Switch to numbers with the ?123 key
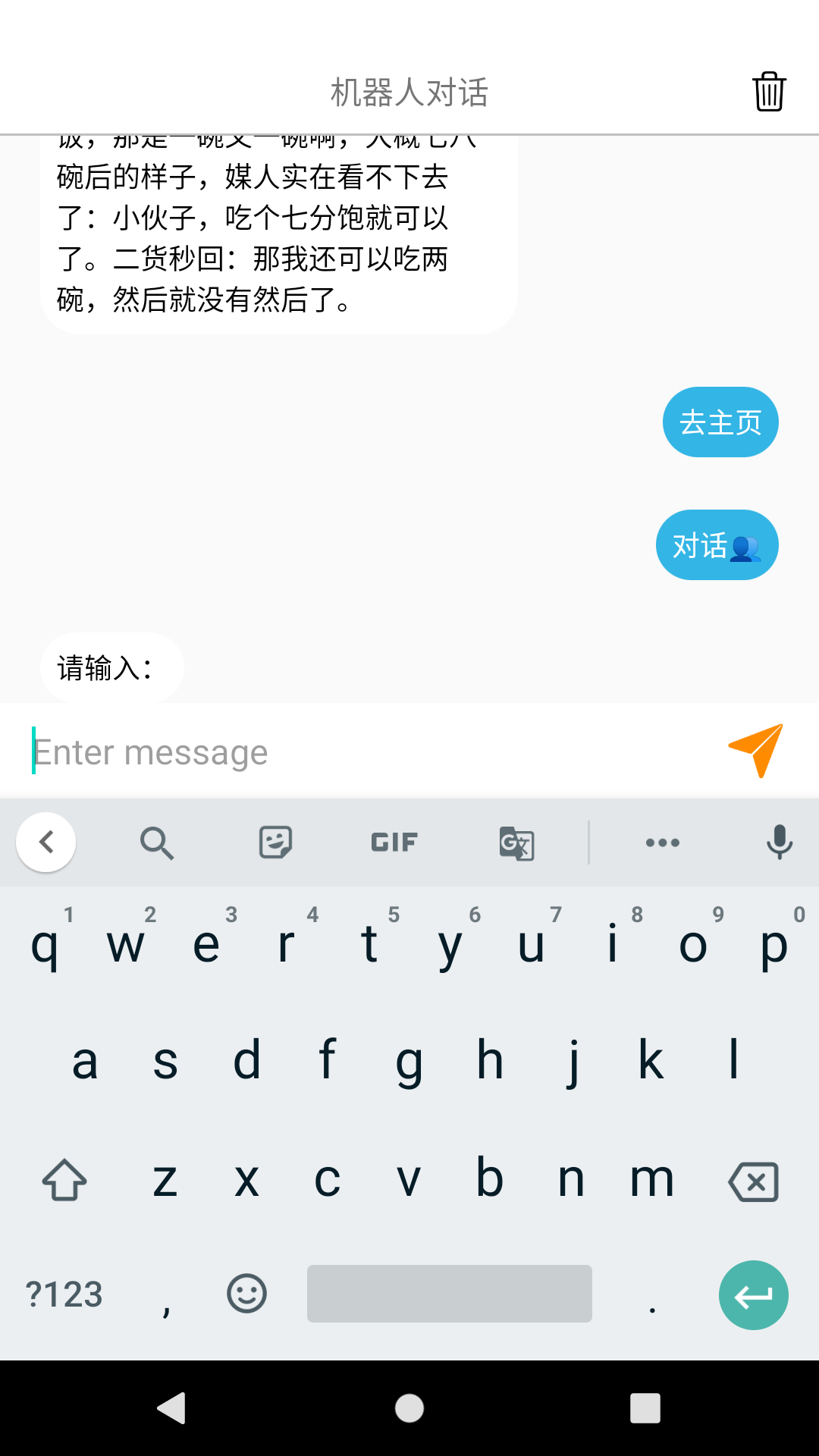The width and height of the screenshot is (819, 1456). [64, 1294]
